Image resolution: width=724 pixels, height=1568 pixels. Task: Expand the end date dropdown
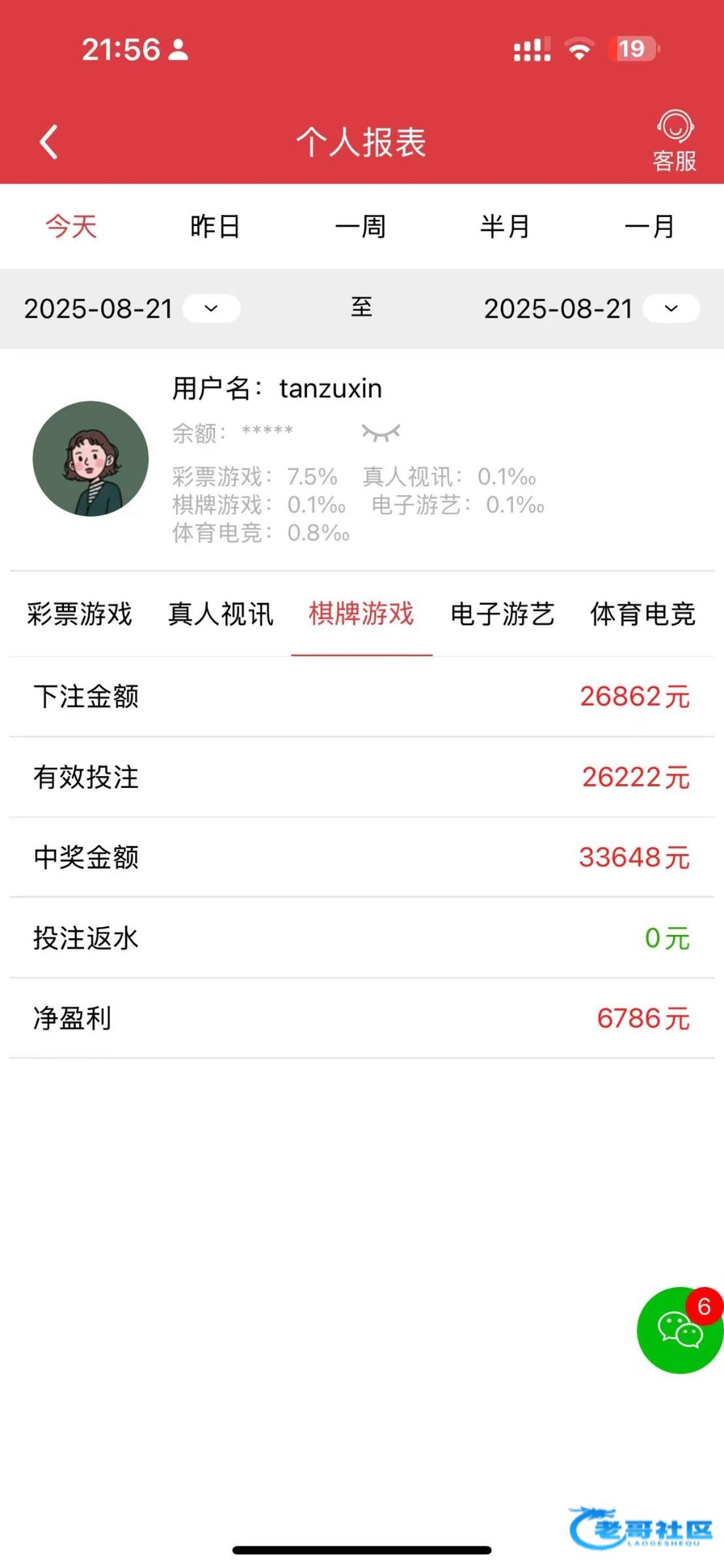pyautogui.click(x=671, y=308)
